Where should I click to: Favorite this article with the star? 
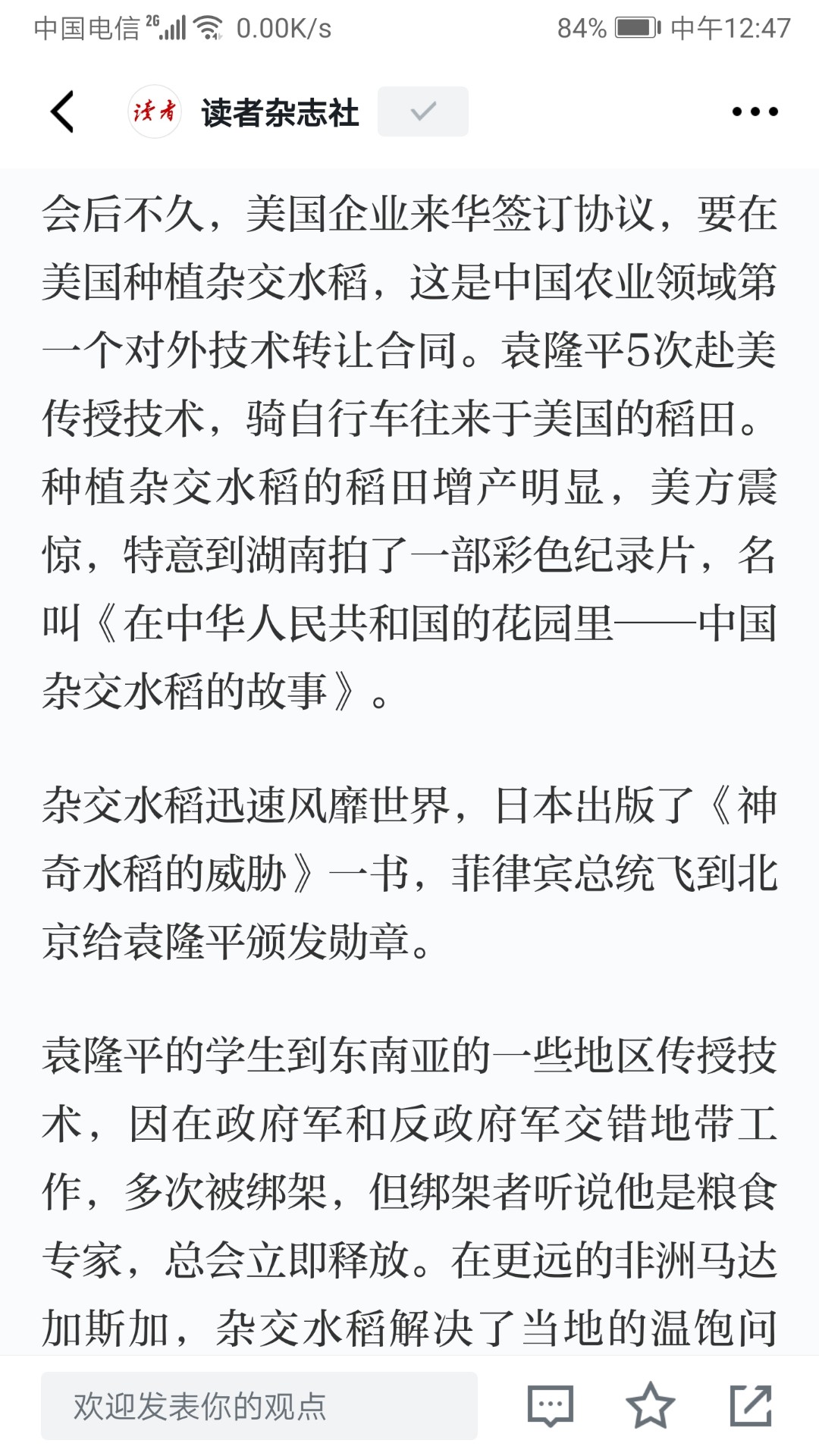point(650,1405)
